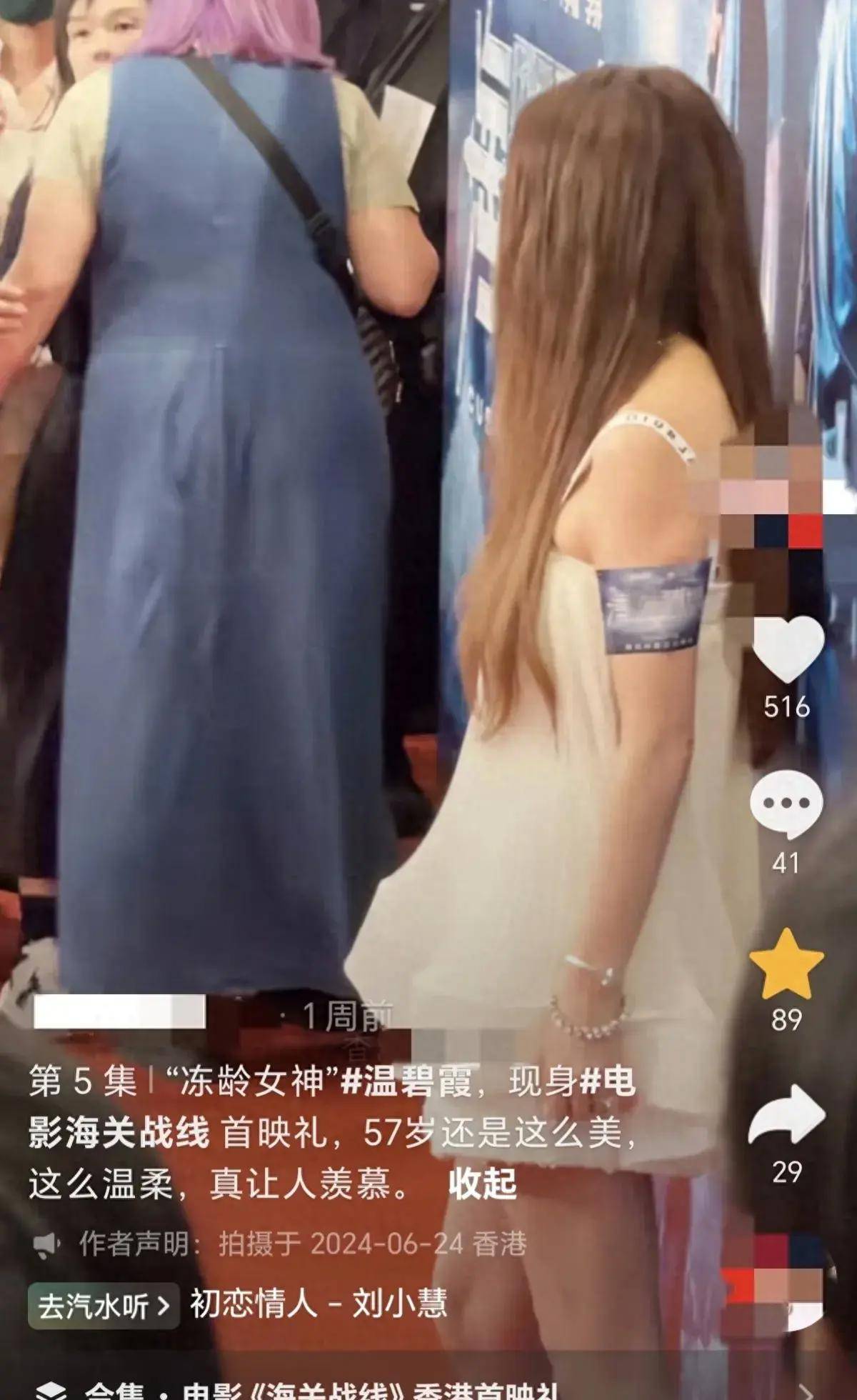Collapse the caption via 收起
Image resolution: width=857 pixels, height=1400 pixels.
(482, 1184)
